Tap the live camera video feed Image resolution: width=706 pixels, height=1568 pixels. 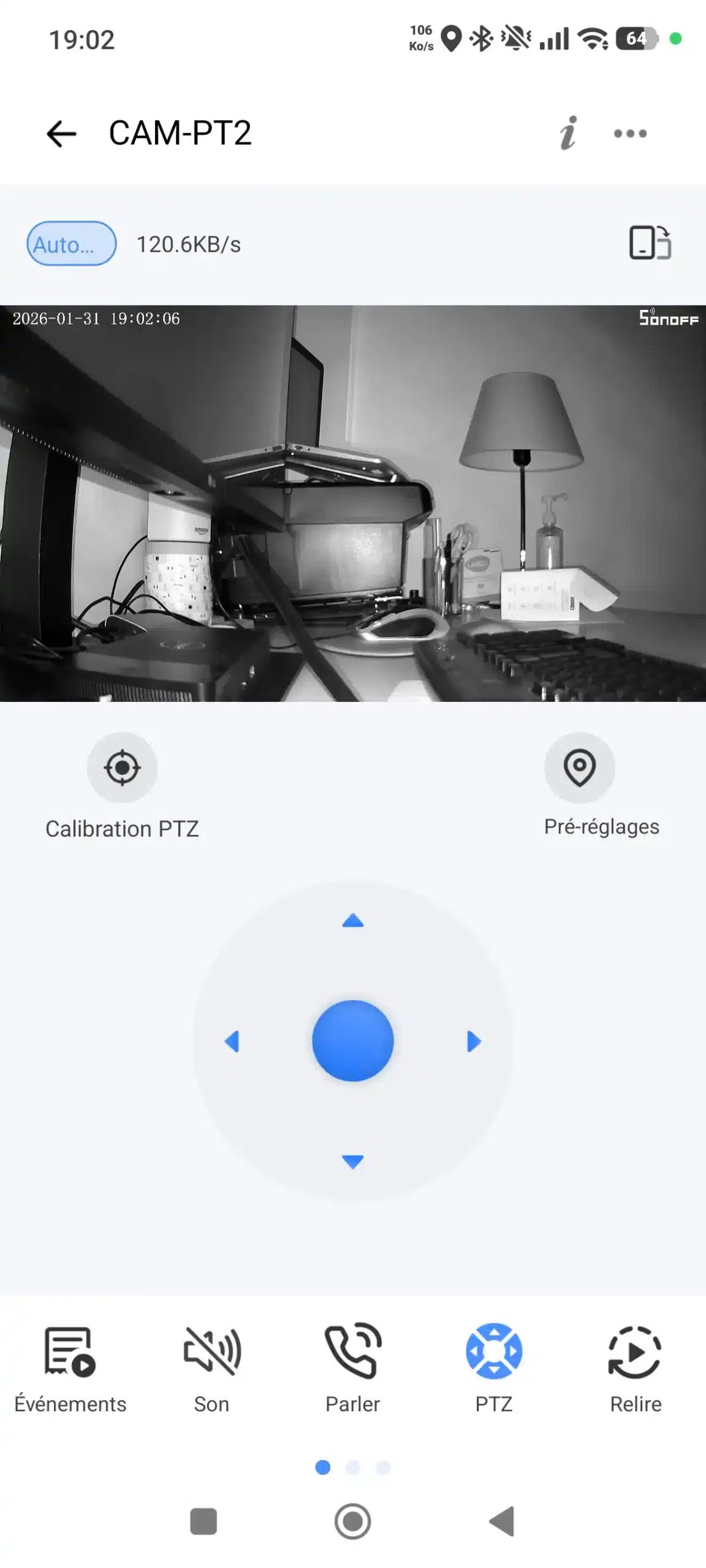coord(353,503)
